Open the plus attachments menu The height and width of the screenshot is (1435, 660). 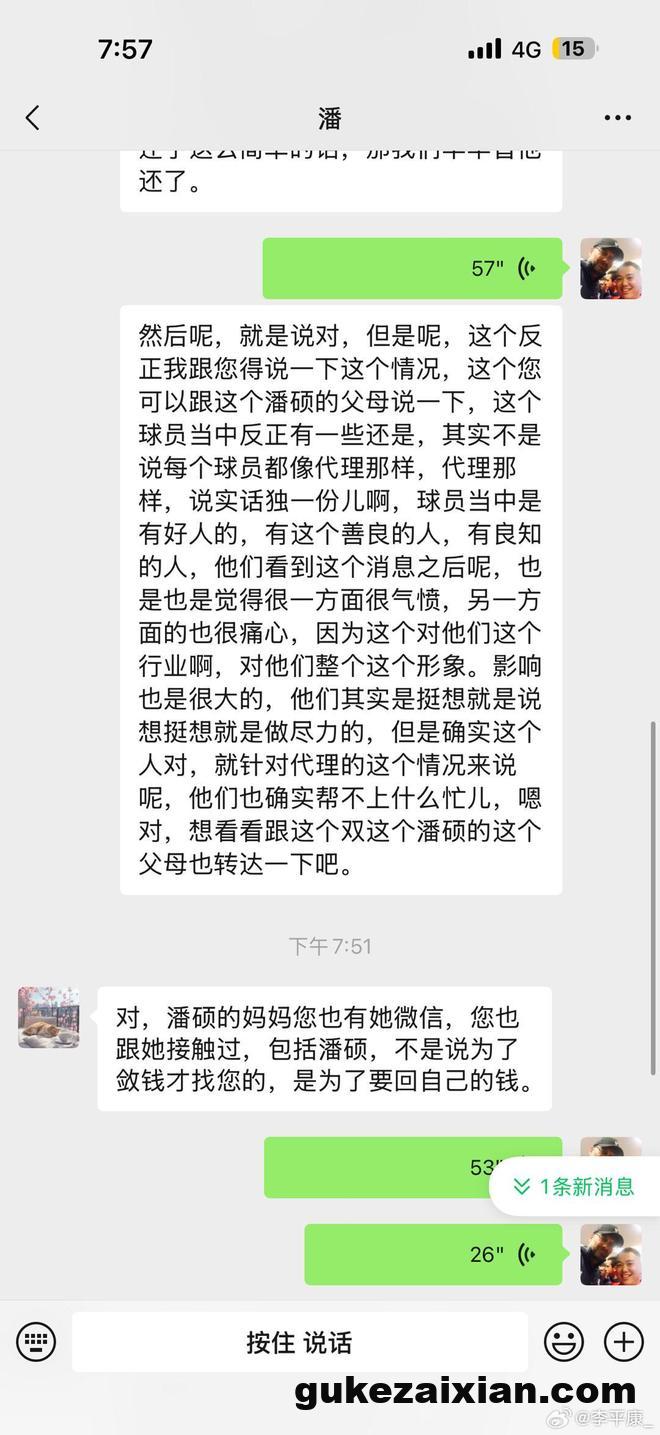point(625,1341)
